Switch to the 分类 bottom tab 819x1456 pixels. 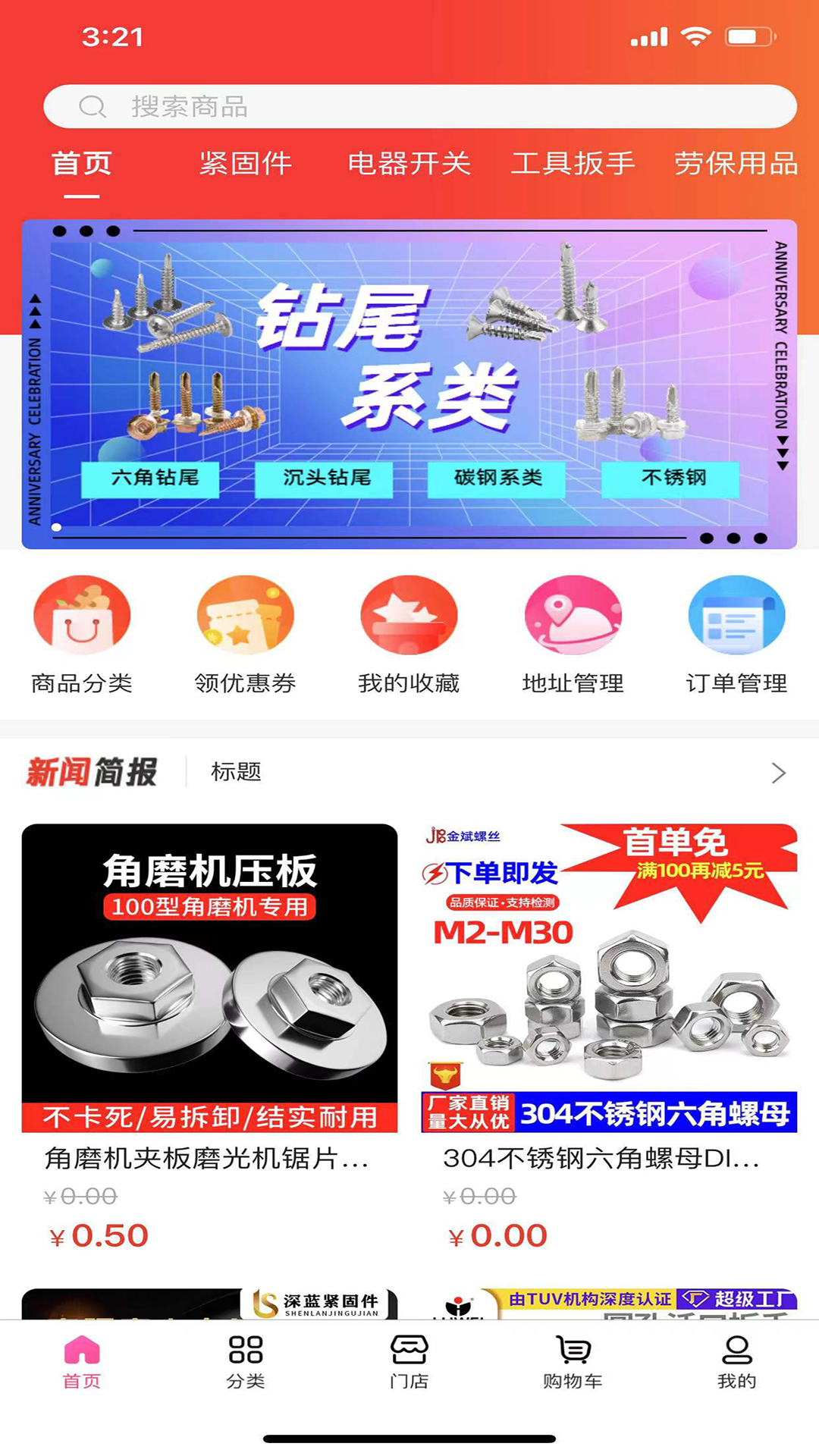pos(245,1361)
